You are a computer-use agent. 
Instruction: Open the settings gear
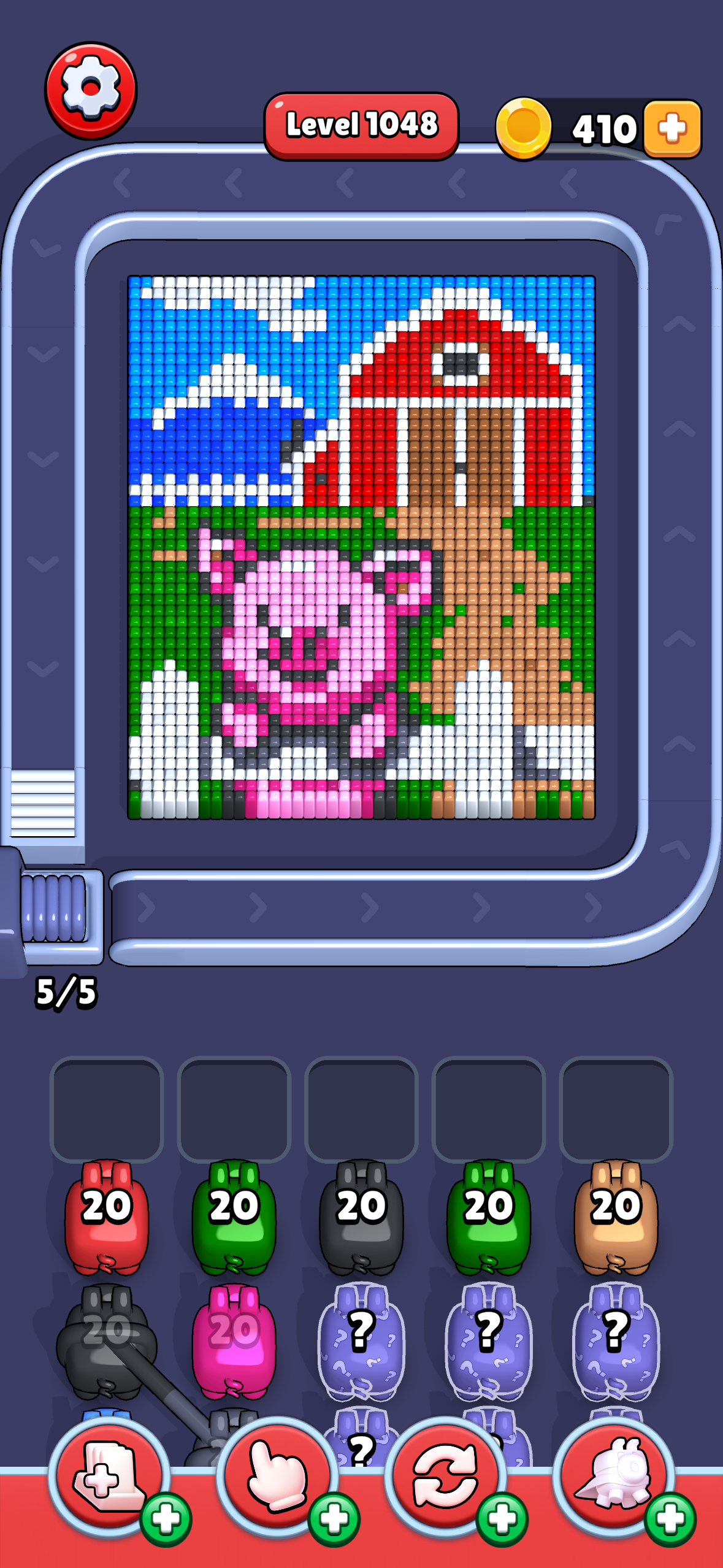91,90
